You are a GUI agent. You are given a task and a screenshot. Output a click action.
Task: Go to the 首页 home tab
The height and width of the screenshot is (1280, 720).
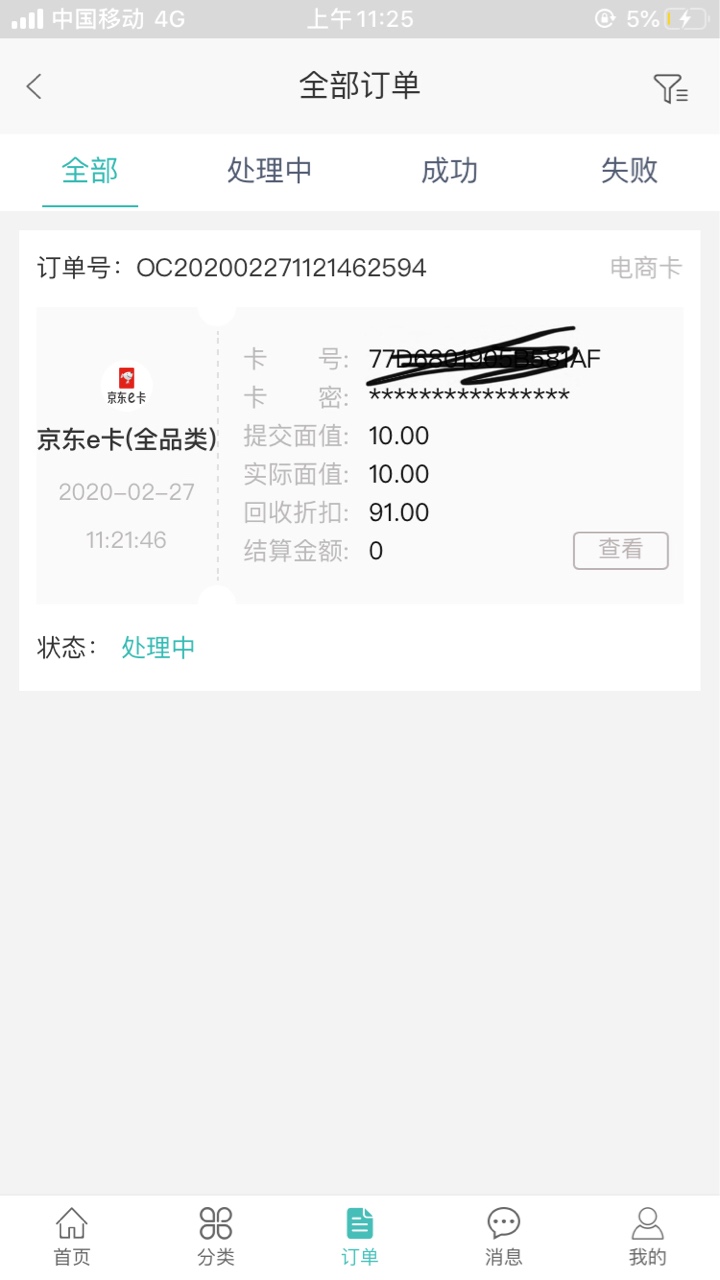72,1236
